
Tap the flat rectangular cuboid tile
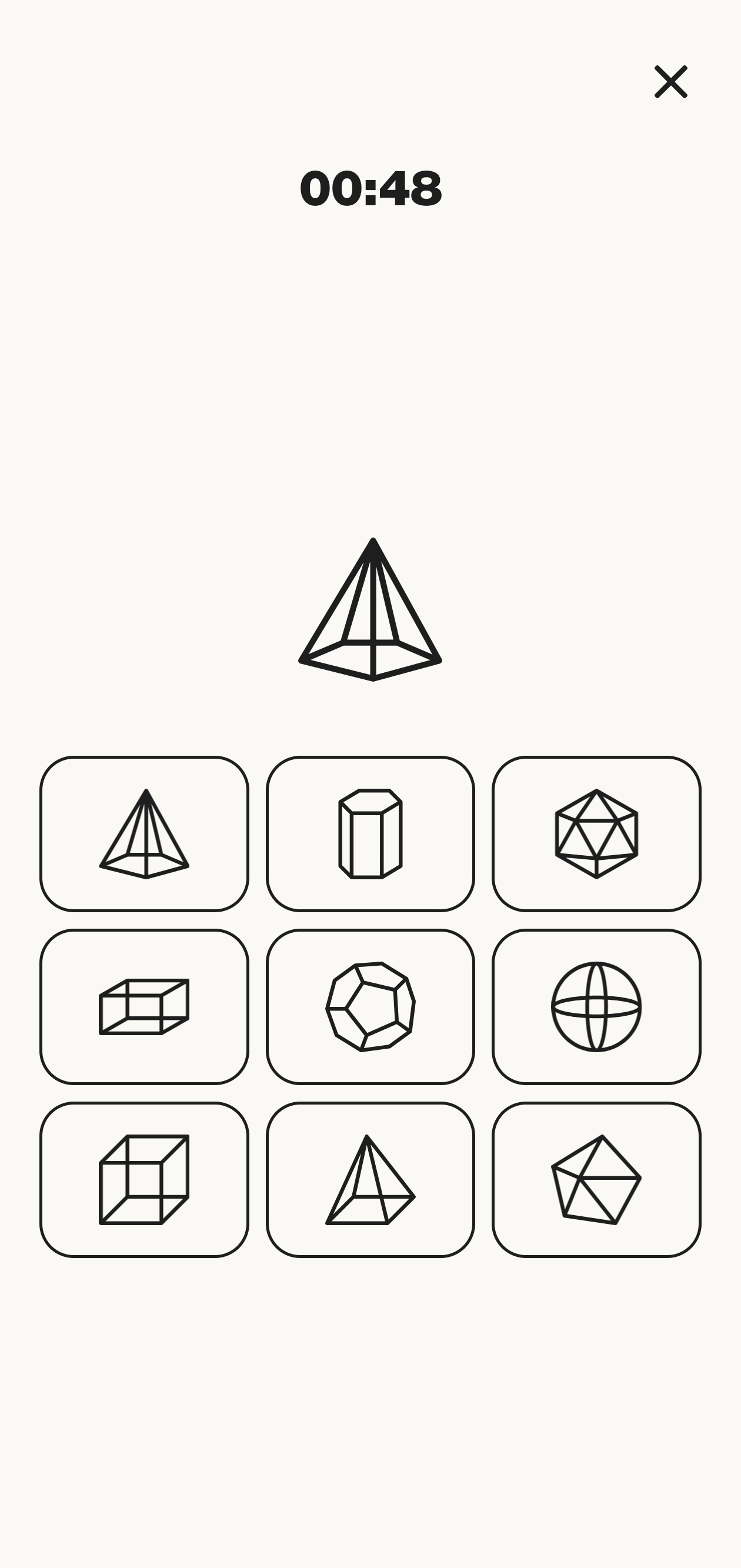[144, 1006]
